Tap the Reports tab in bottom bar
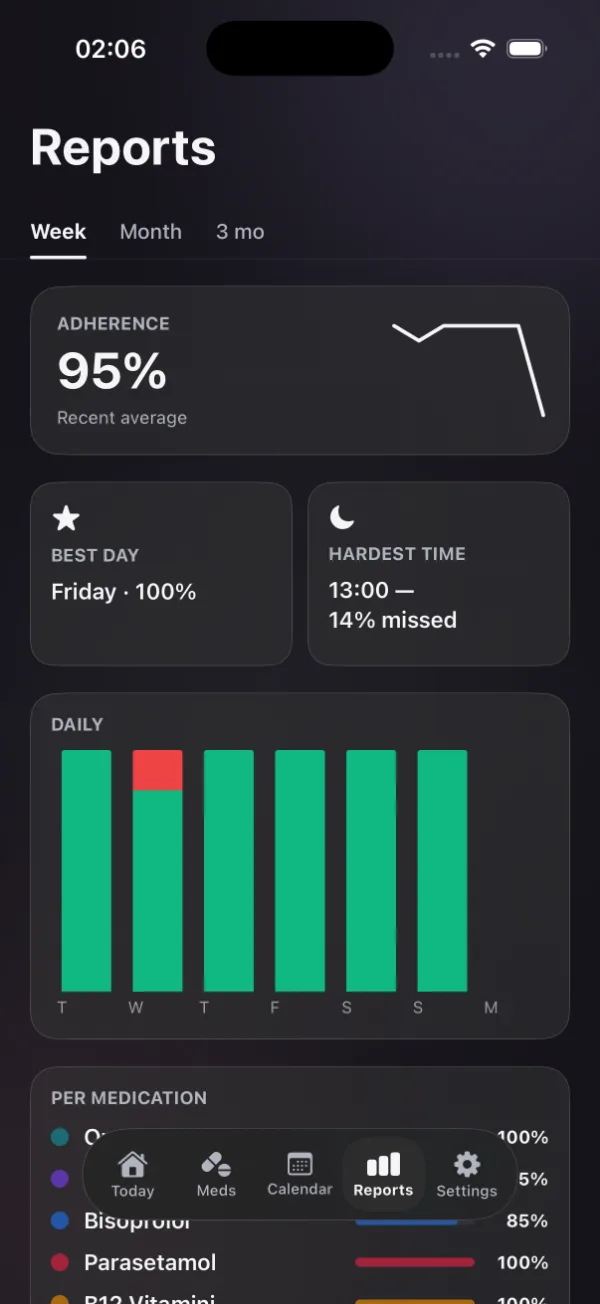 pyautogui.click(x=383, y=1175)
